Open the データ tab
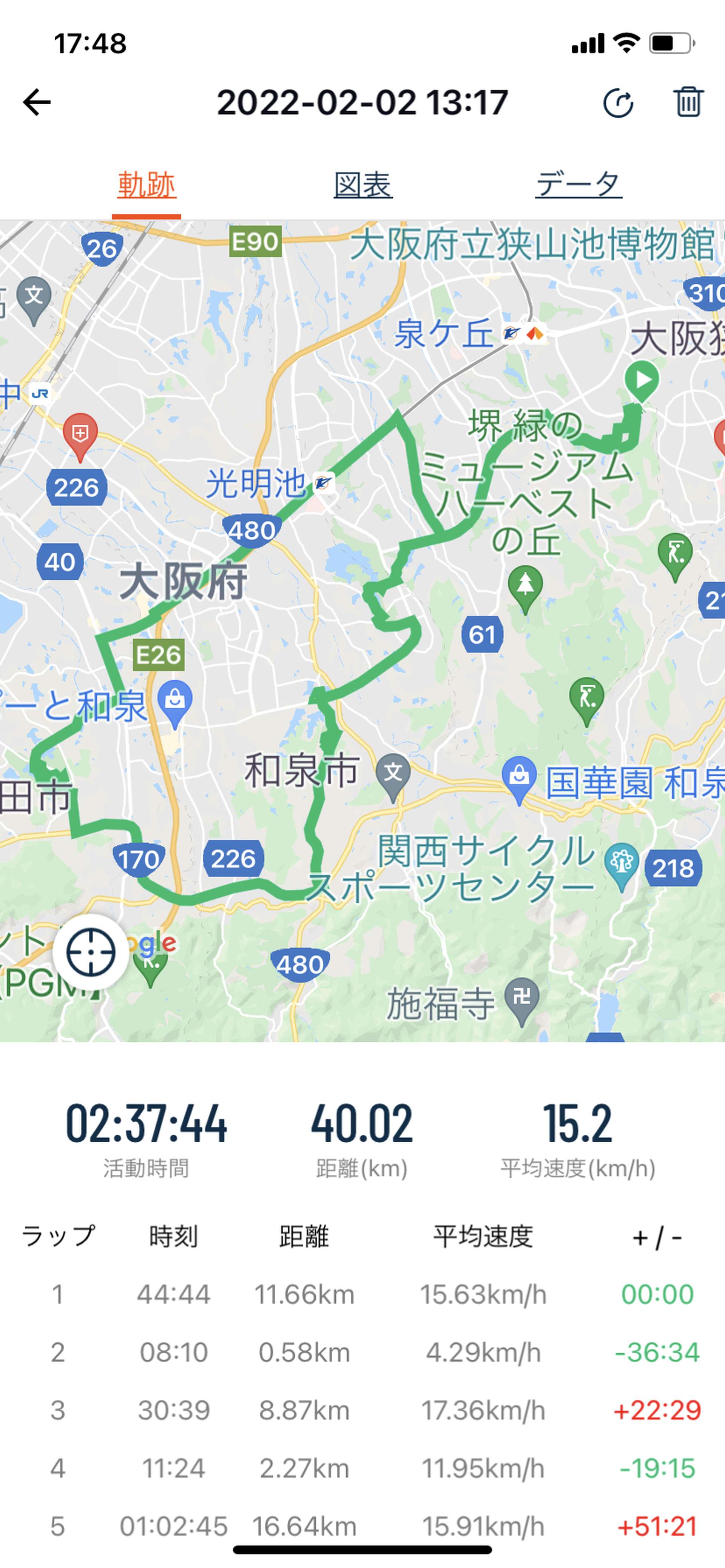This screenshot has height=1568, width=725. pos(579,185)
